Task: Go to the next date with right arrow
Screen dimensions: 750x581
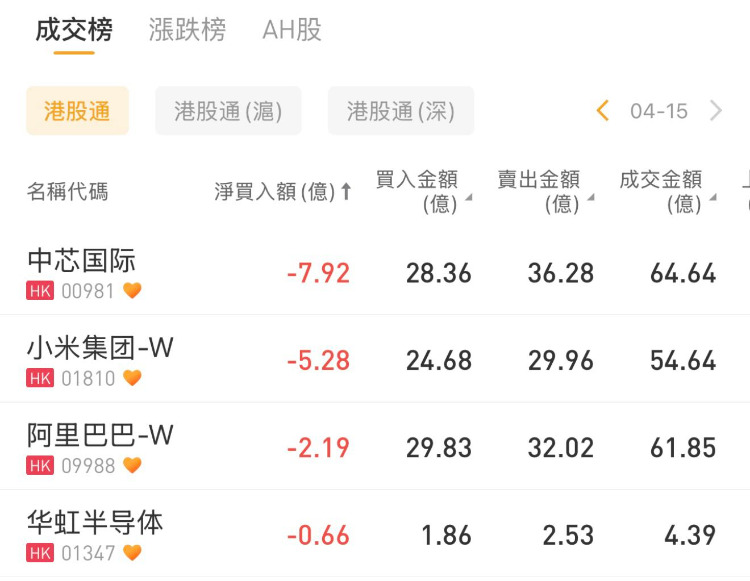Action: (x=716, y=111)
